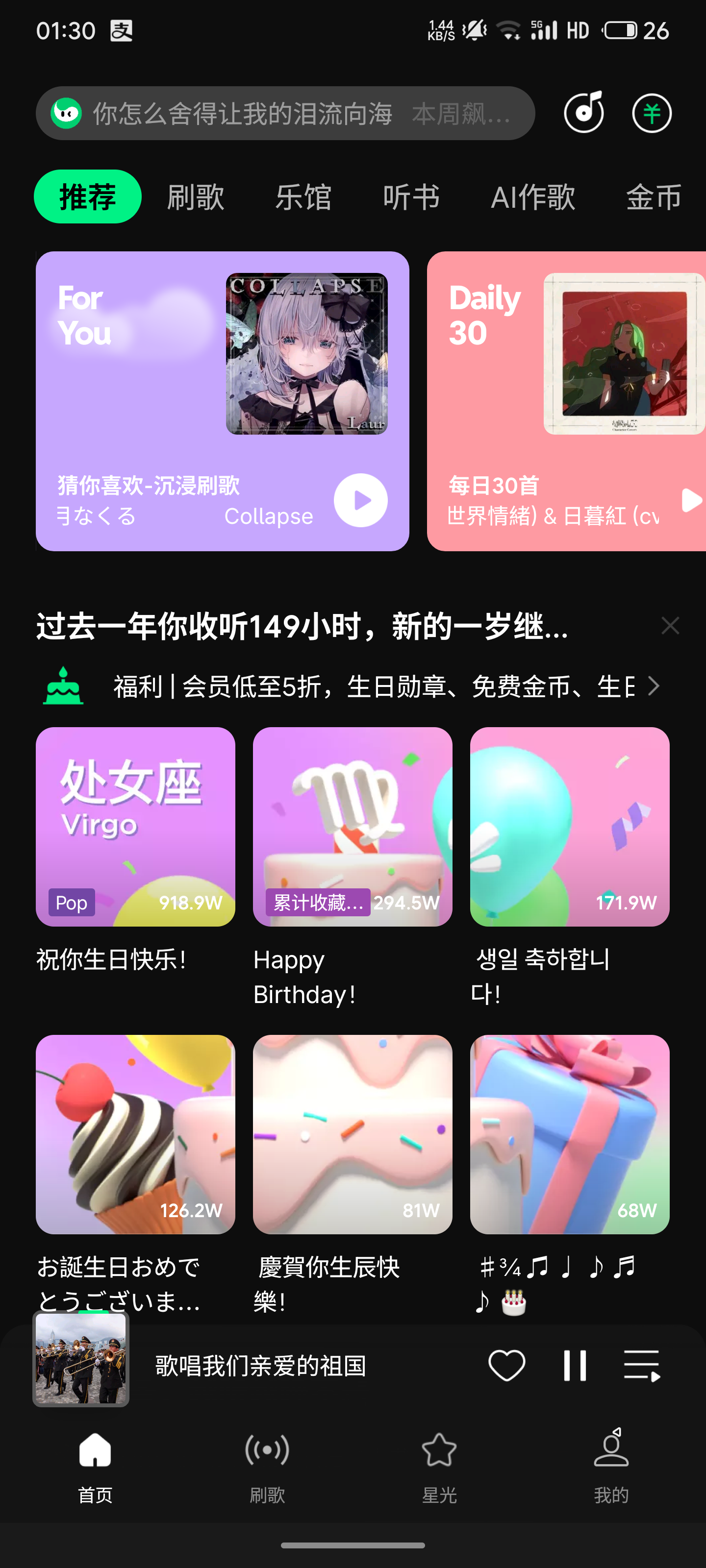Switch to the 听书 top tab
Viewport: 706px width, 1568px height.
411,196
